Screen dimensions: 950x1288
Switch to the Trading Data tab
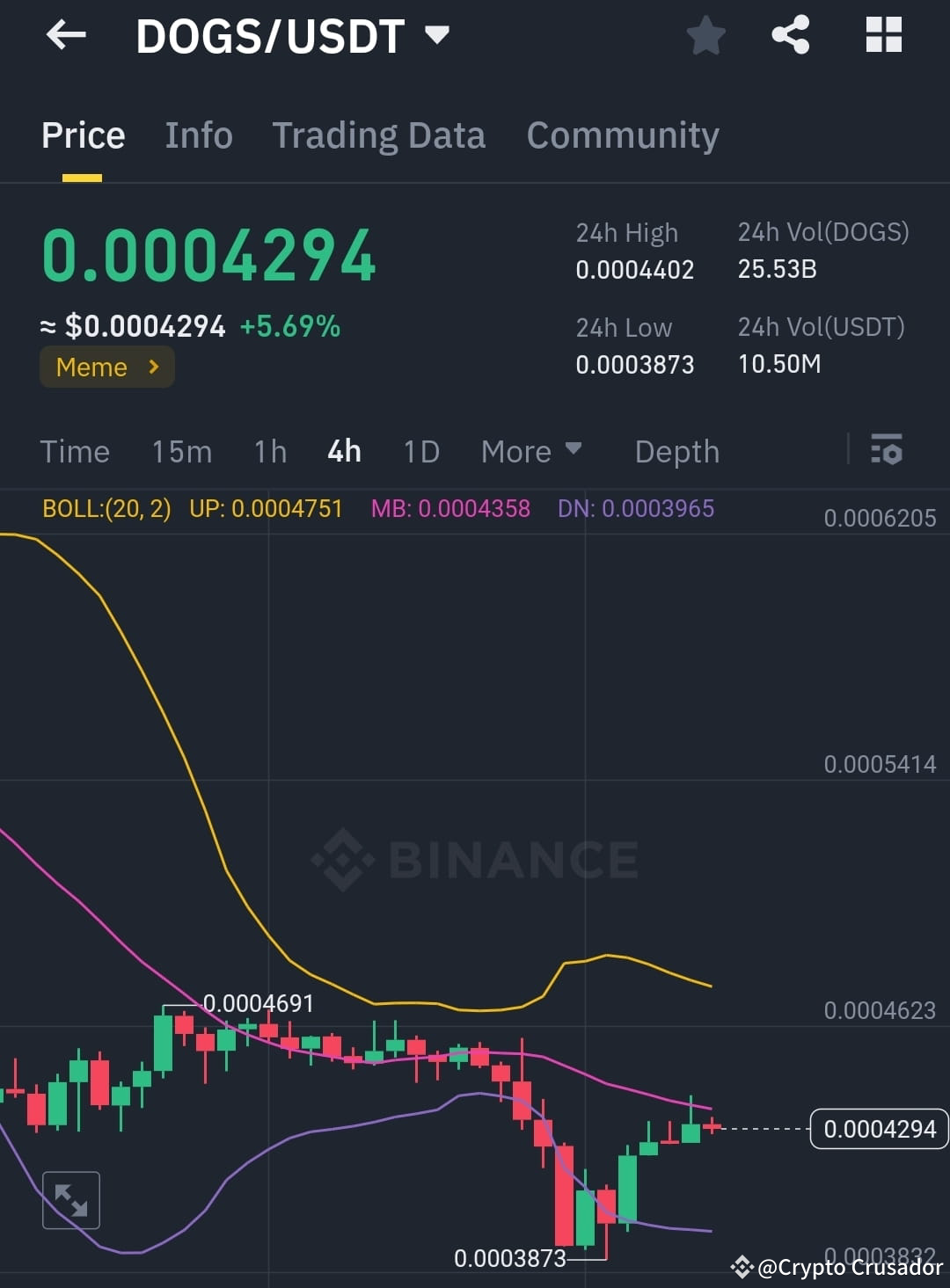tap(379, 135)
